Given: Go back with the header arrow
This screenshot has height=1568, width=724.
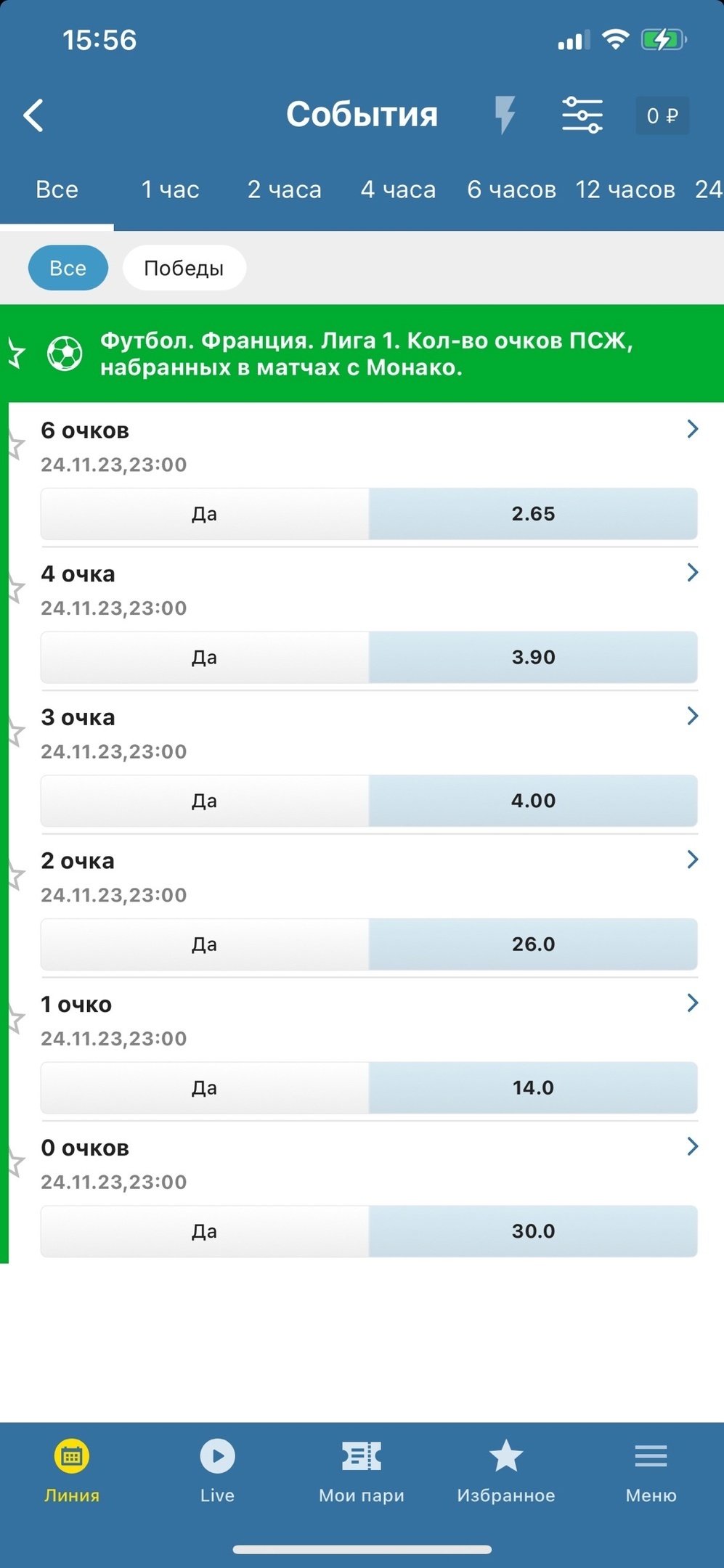Looking at the screenshot, I should click(x=33, y=115).
